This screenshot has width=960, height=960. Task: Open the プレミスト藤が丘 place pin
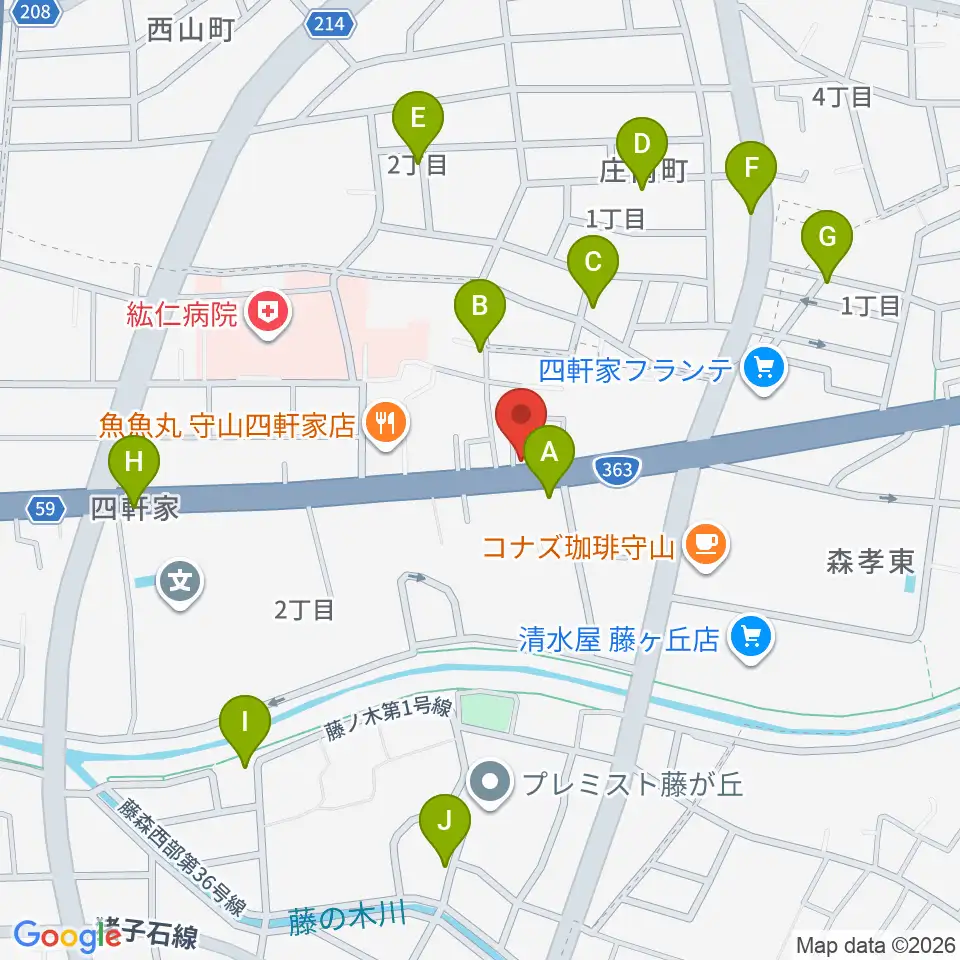click(x=490, y=784)
